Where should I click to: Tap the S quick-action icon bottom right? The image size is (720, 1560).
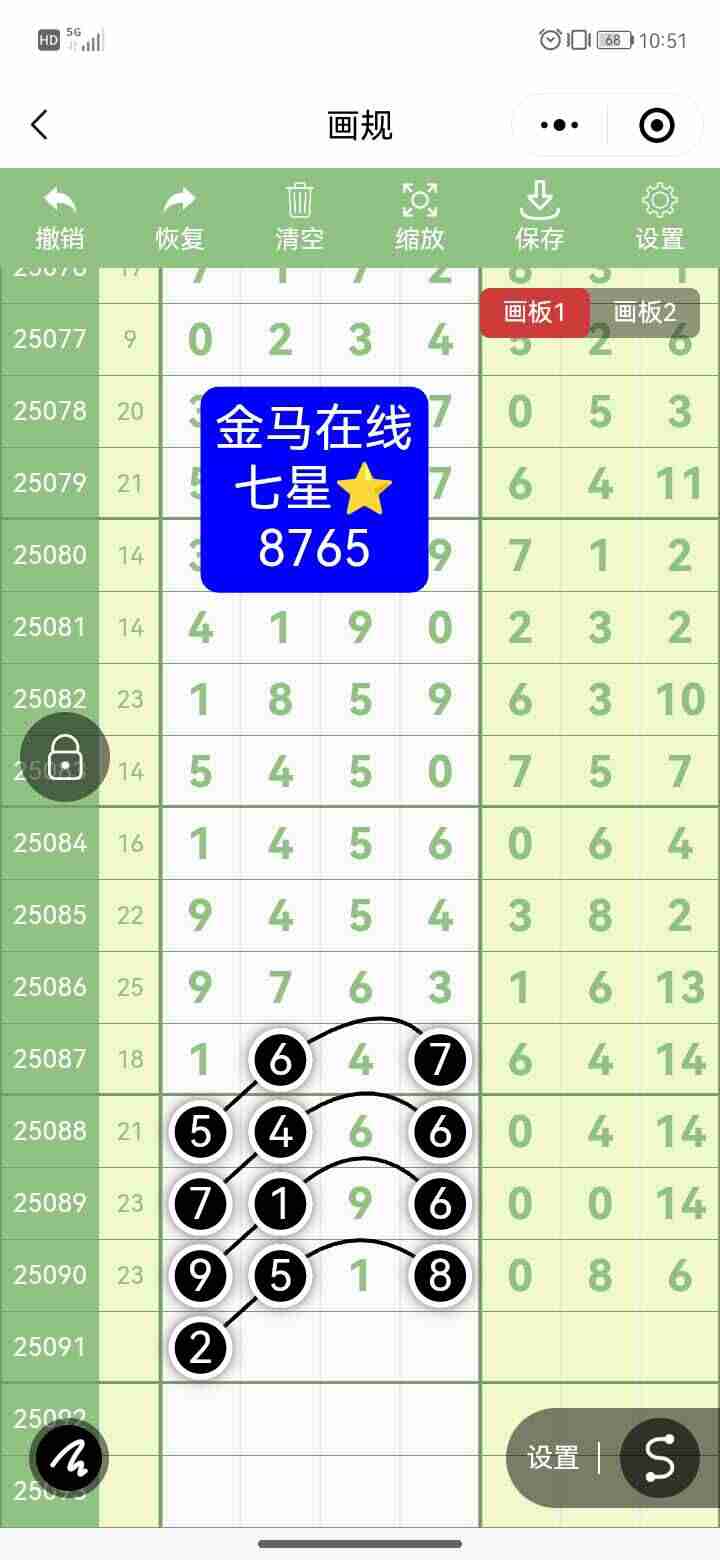[x=658, y=1457]
